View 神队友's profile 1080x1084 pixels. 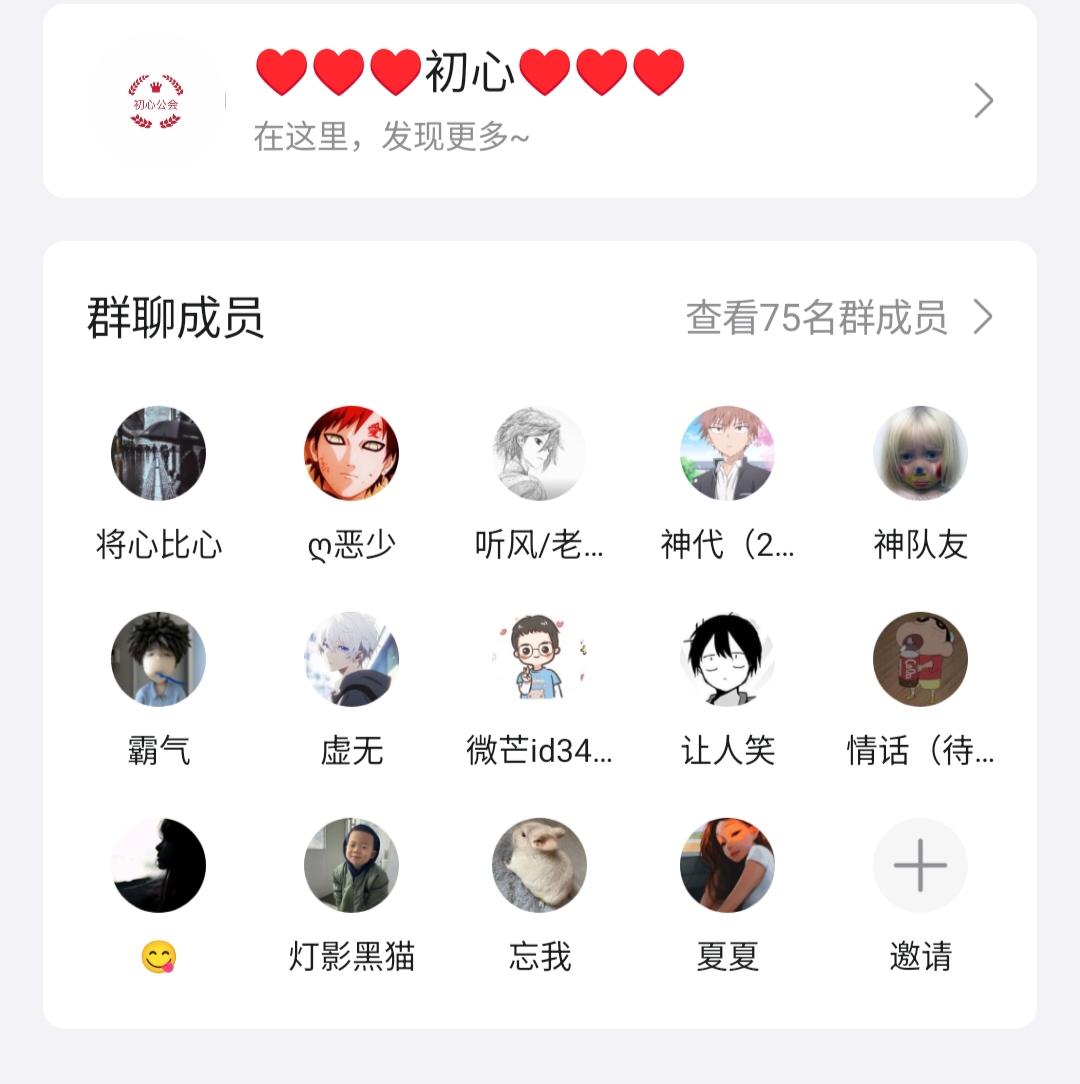point(920,453)
